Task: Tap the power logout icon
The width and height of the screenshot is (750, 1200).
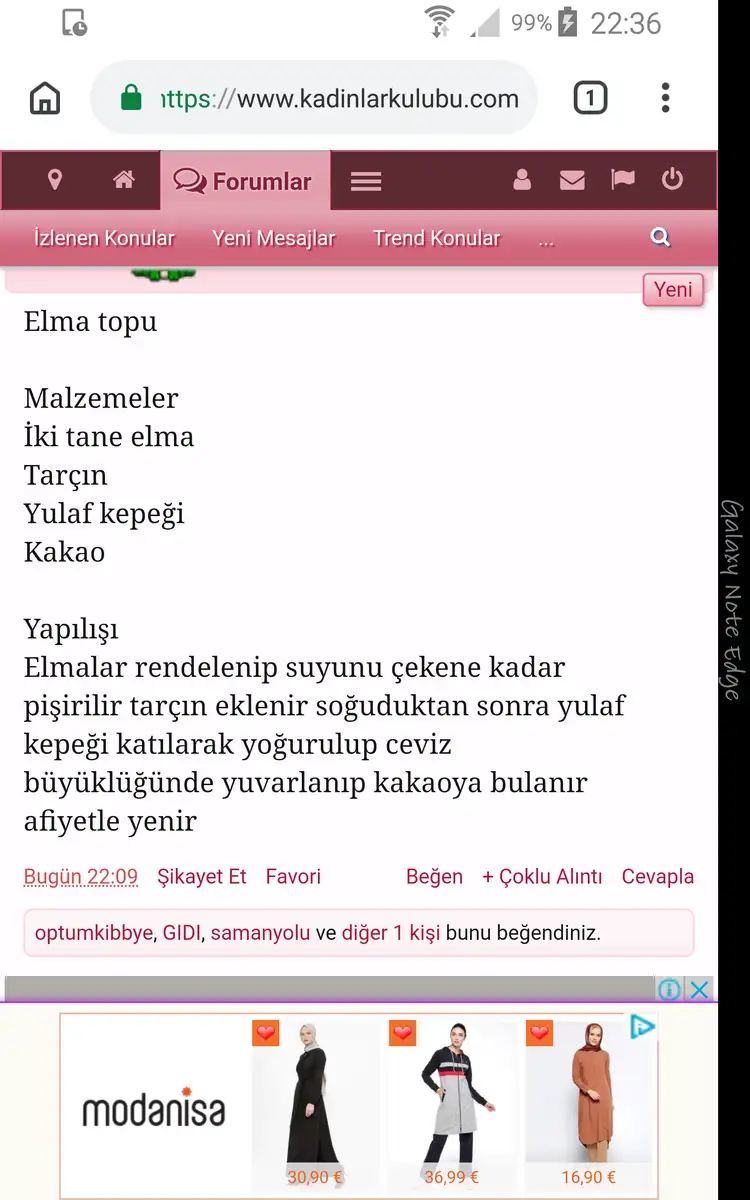Action: [673, 180]
